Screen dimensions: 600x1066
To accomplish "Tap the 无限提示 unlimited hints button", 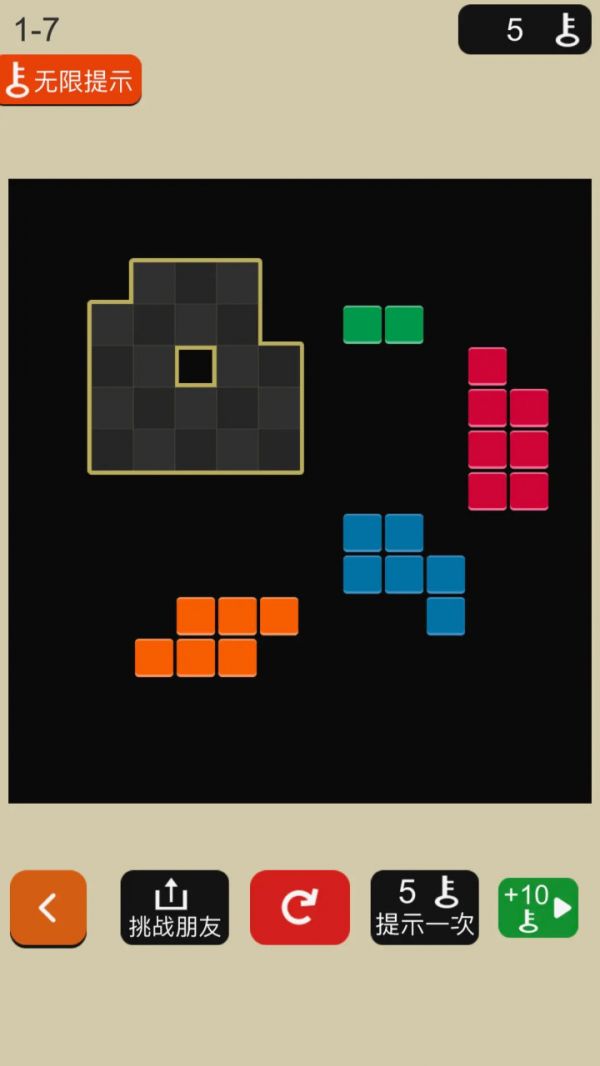I will (x=70, y=80).
